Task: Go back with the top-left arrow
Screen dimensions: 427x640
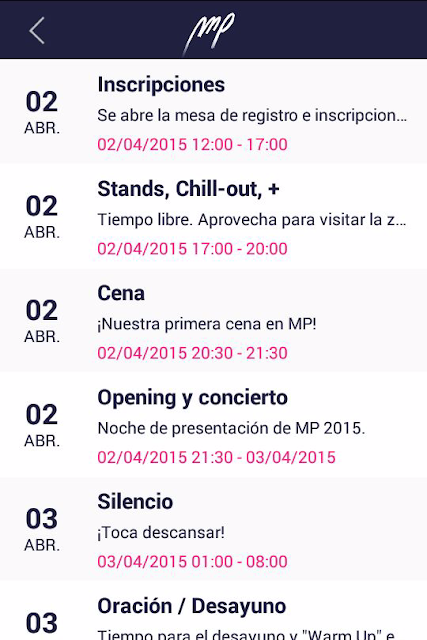Action: [x=37, y=30]
